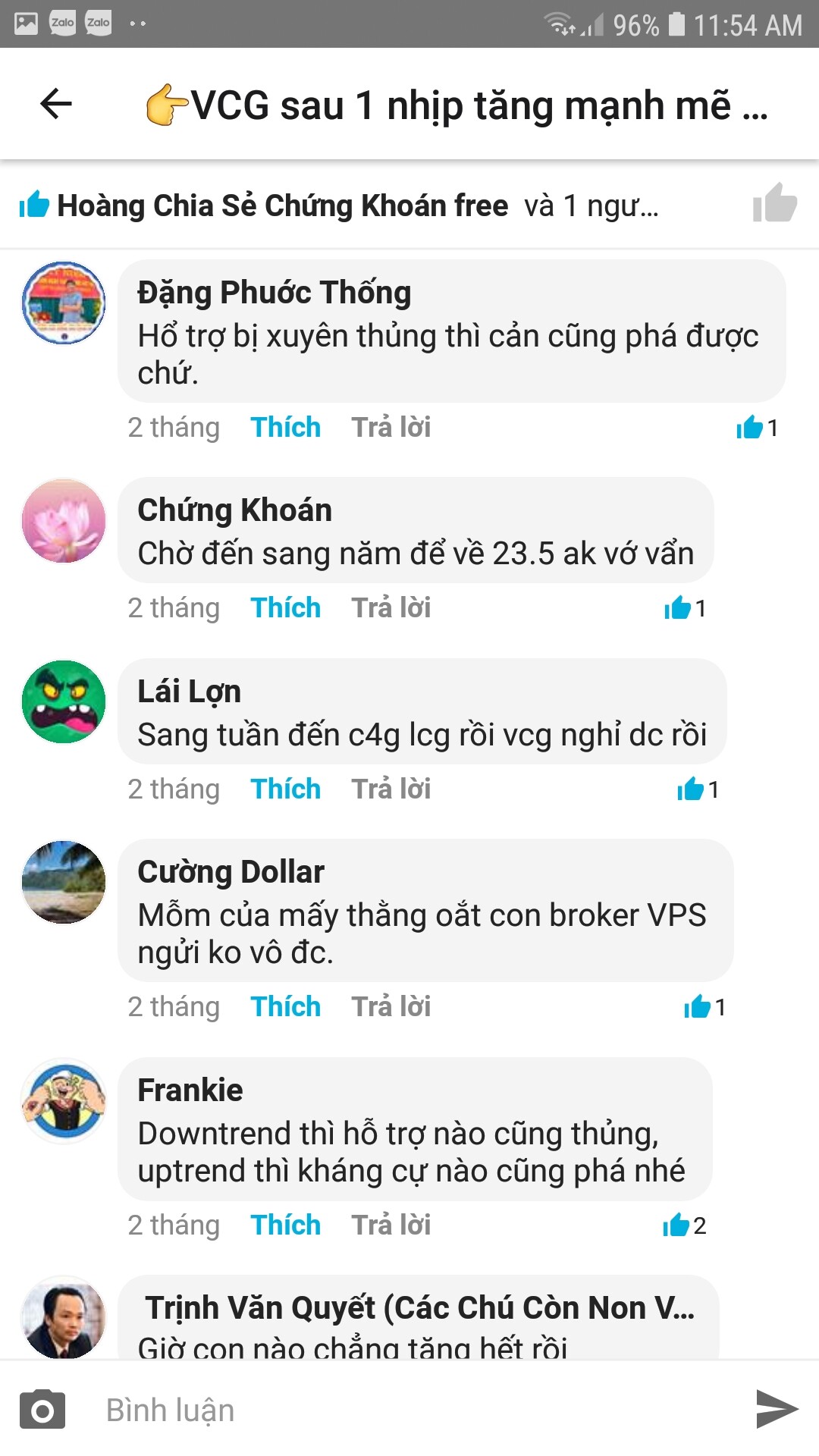Tap Trả lời under Frankie's comment
This screenshot has height=1456, width=819.
tap(391, 1225)
